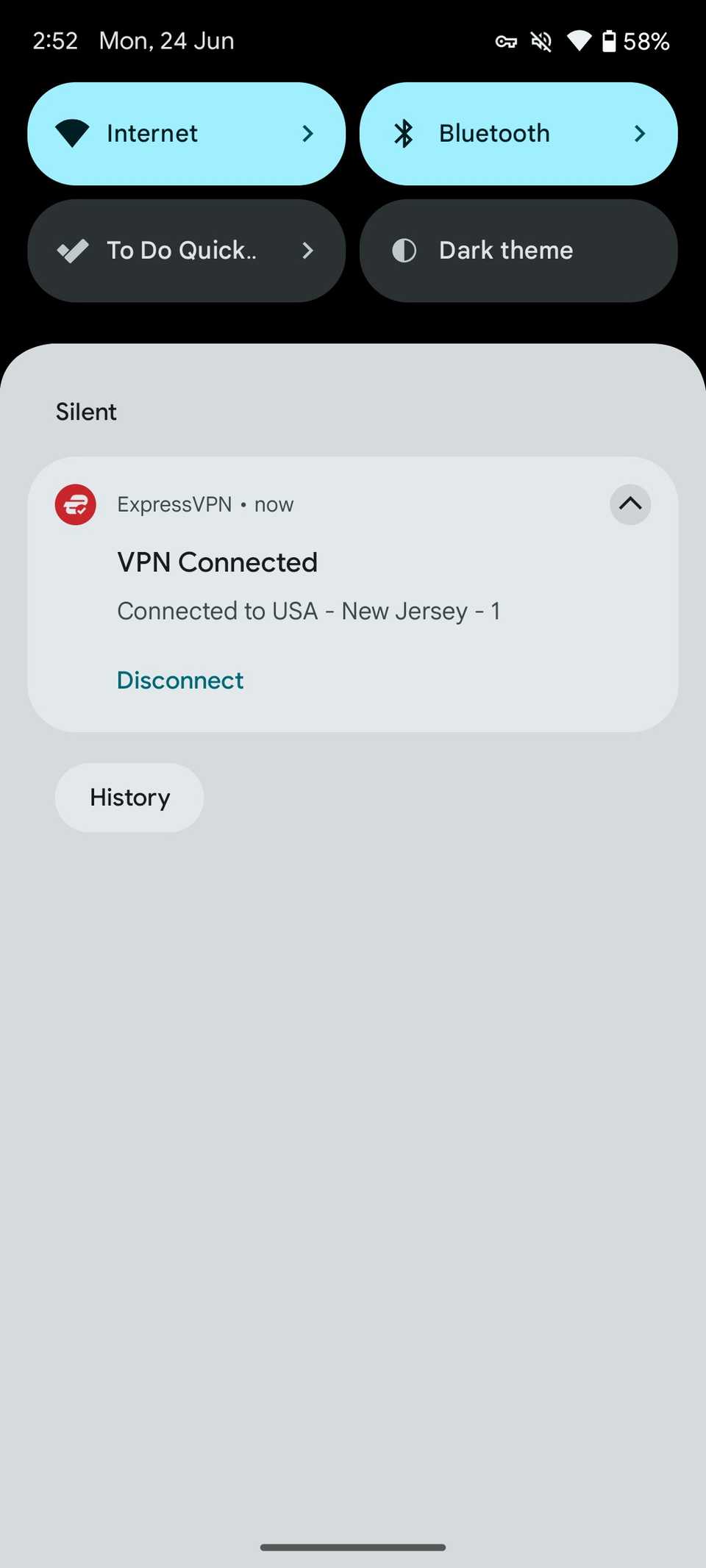Open Bluetooth details using the right chevron

click(x=640, y=133)
